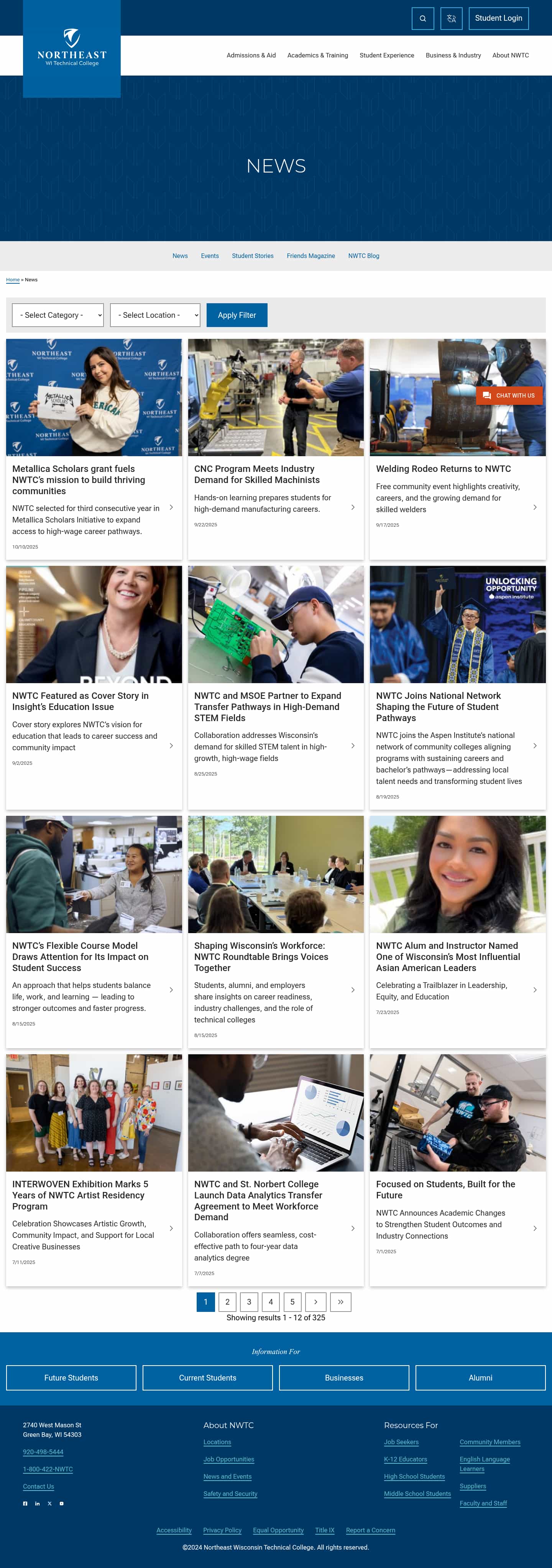Tap the Student Login button
The height and width of the screenshot is (1568, 552).
(x=498, y=18)
